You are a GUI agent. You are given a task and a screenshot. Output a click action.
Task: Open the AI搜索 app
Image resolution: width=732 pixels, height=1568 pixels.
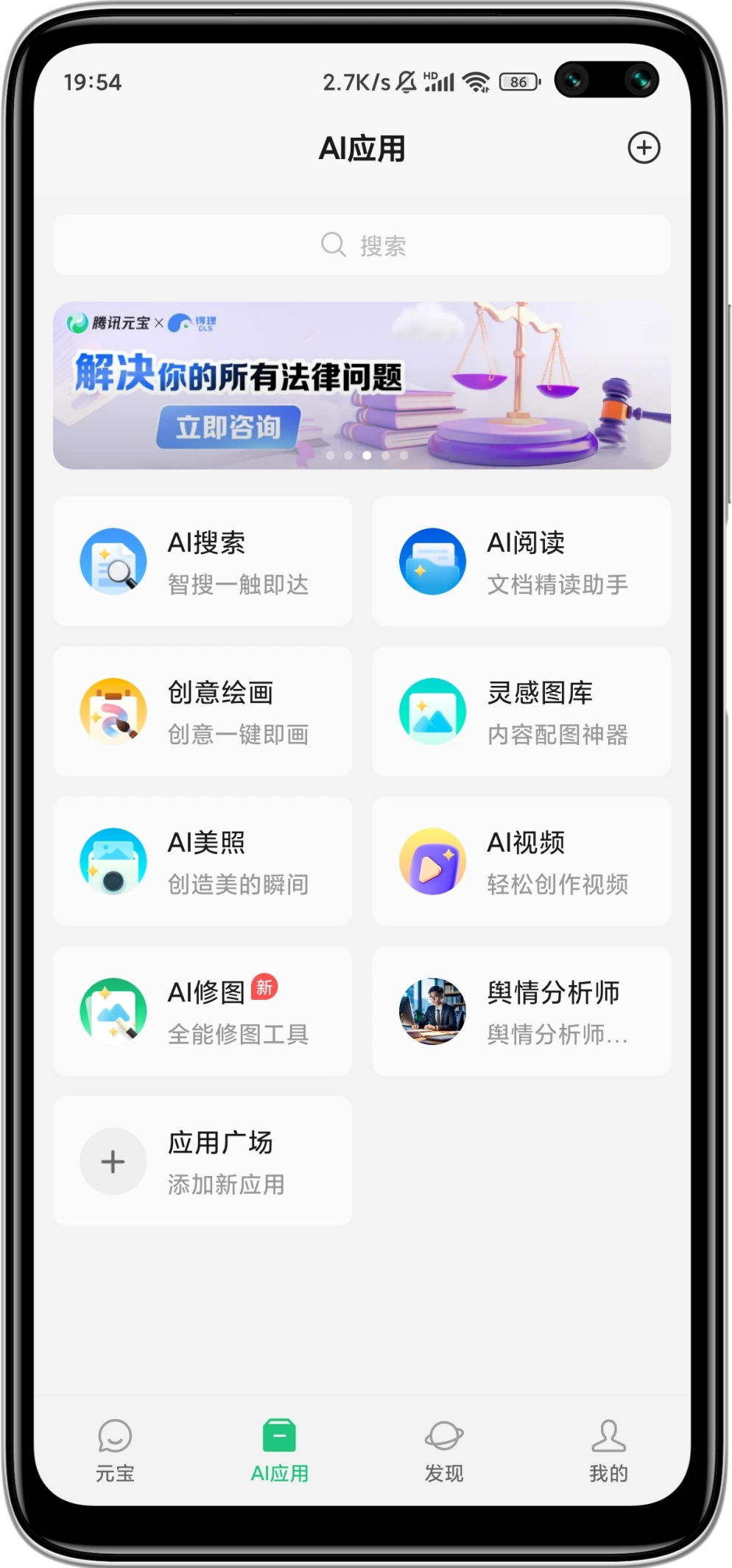pos(203,561)
